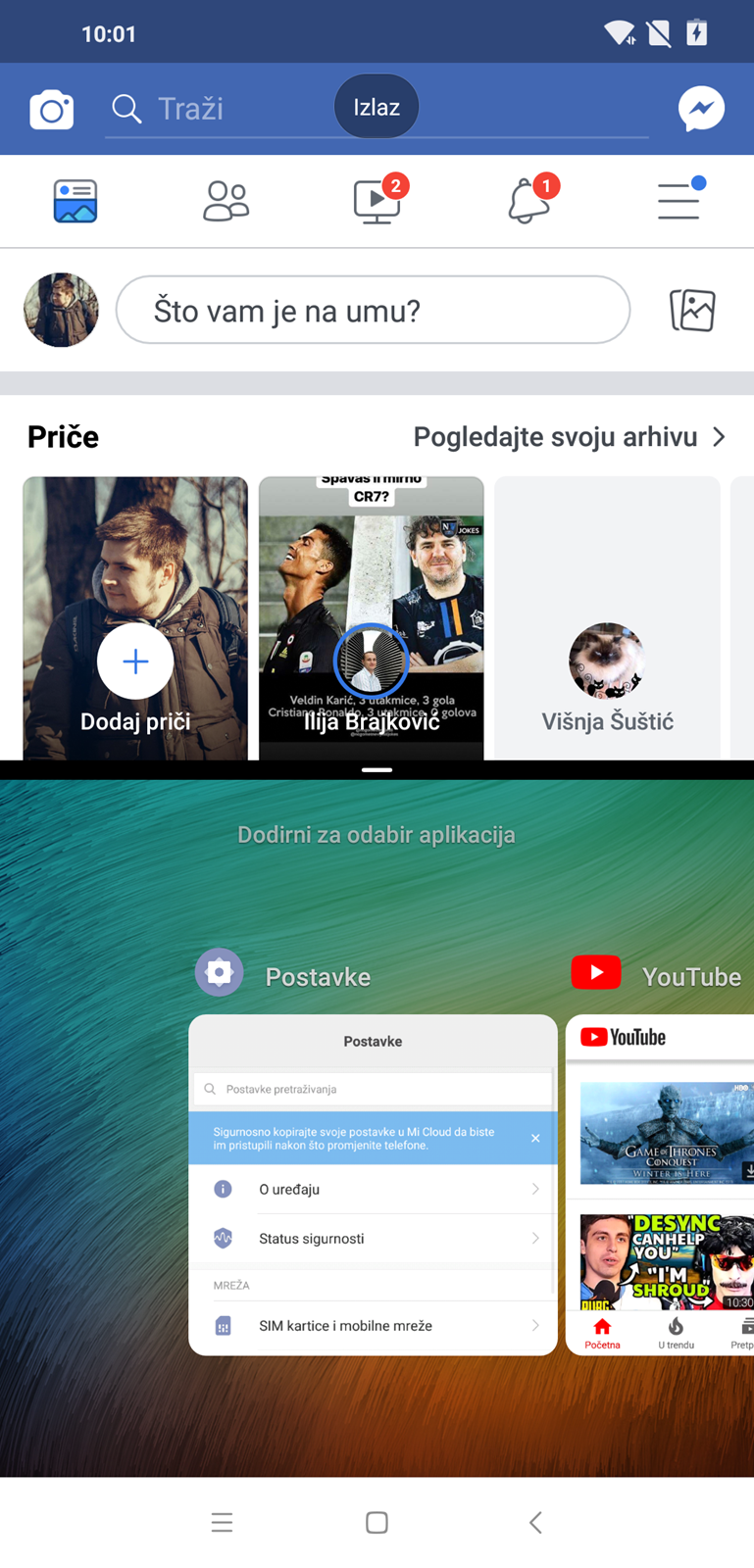Image resolution: width=754 pixels, height=1568 pixels.
Task: Open the Facebook camera icon
Action: tap(52, 109)
